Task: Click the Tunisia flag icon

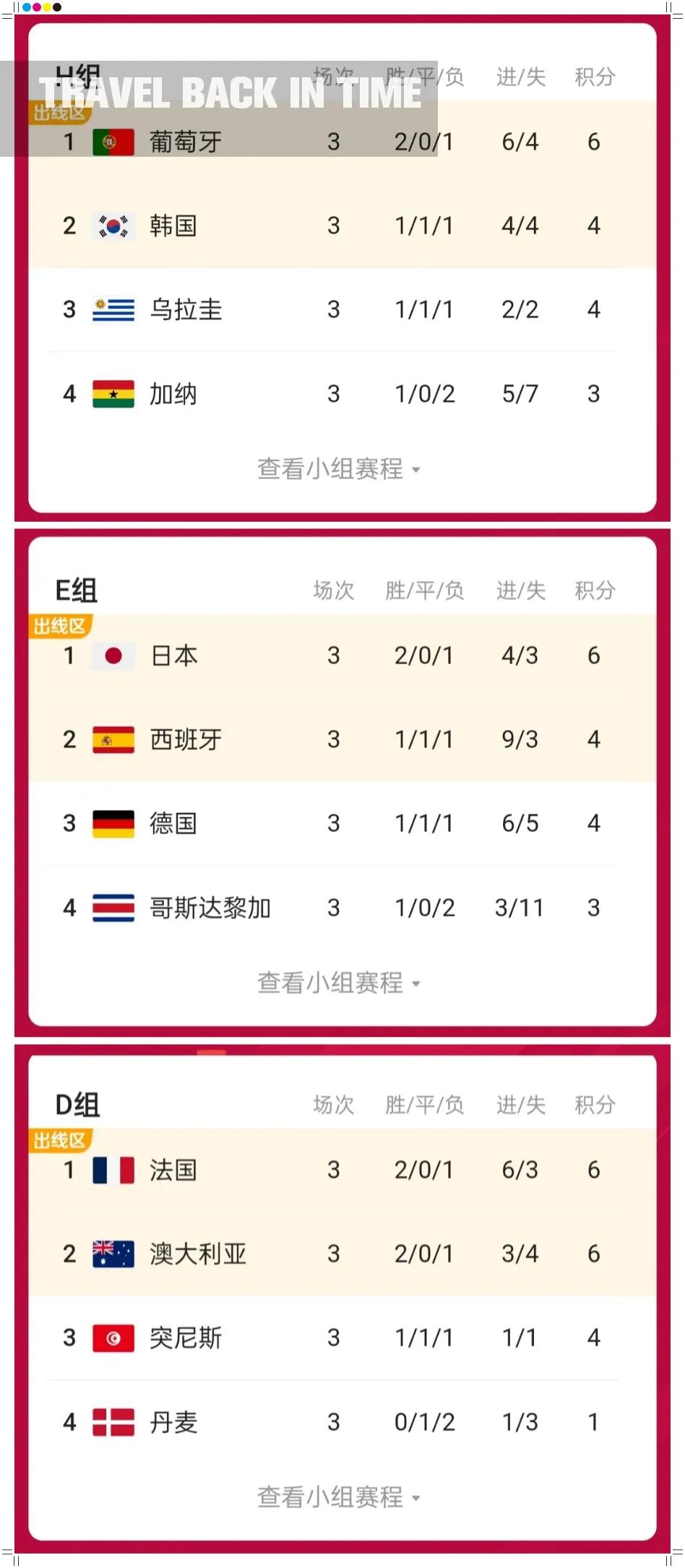Action: click(x=112, y=1338)
